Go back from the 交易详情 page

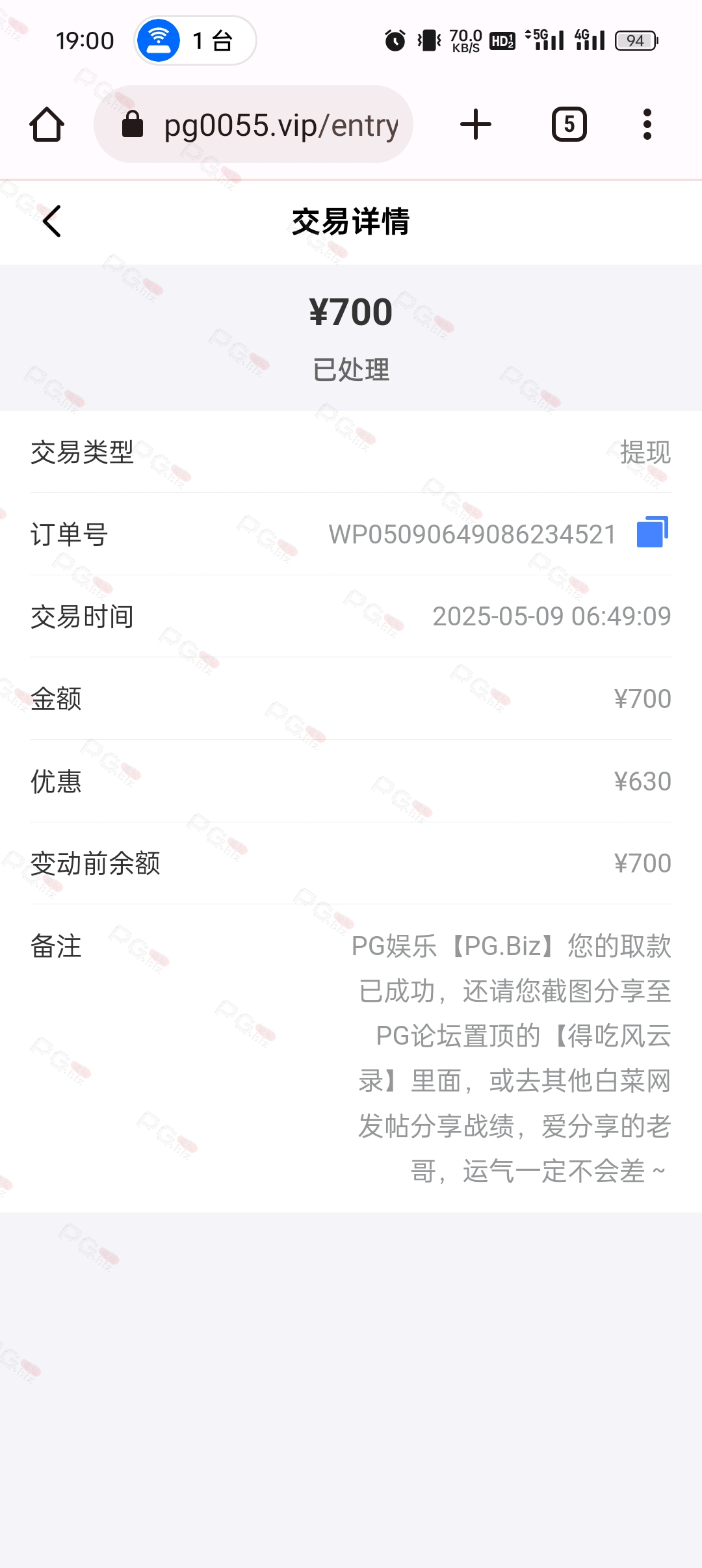(x=52, y=221)
